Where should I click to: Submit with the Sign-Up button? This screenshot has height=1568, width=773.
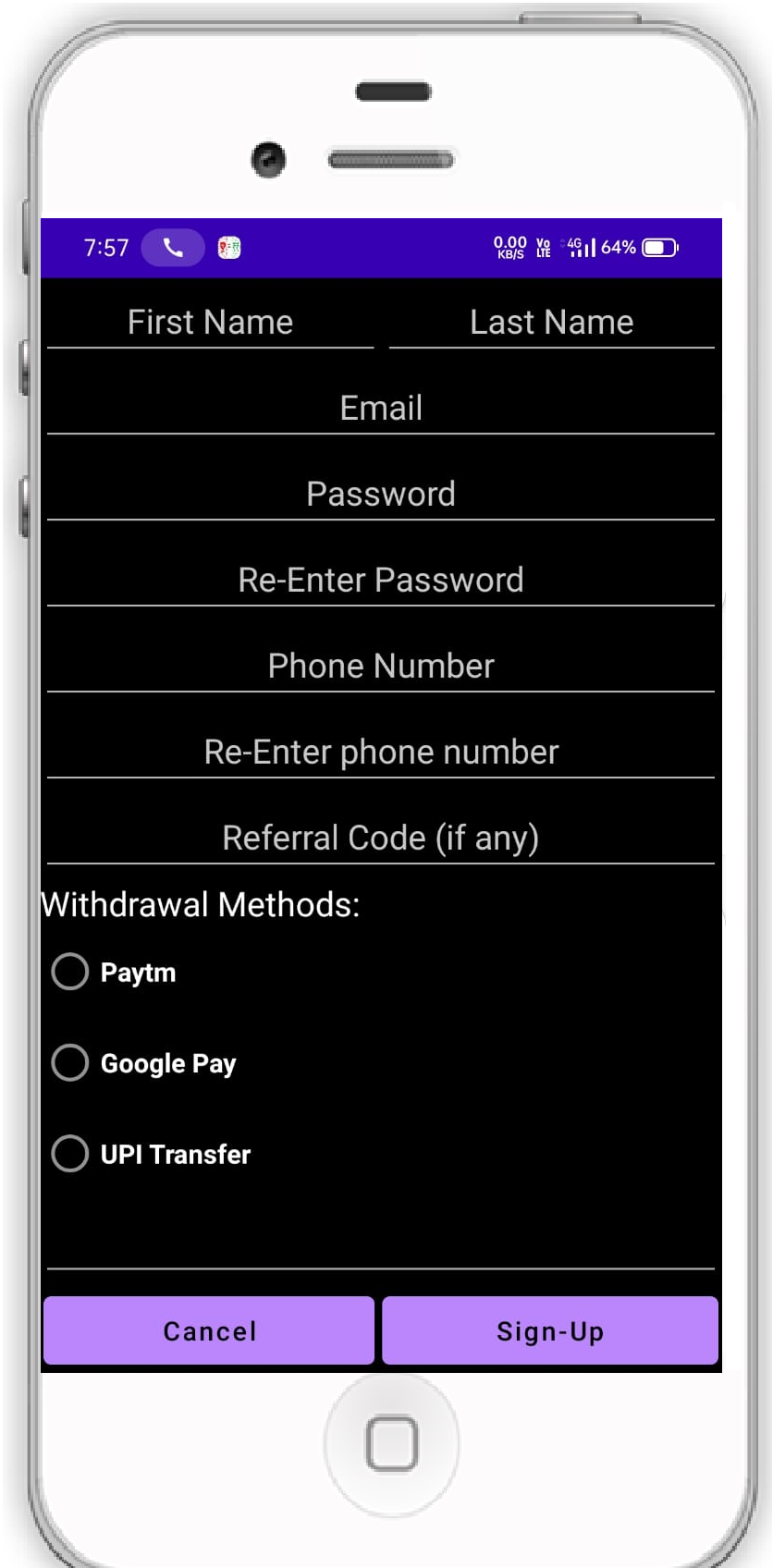click(x=550, y=1330)
